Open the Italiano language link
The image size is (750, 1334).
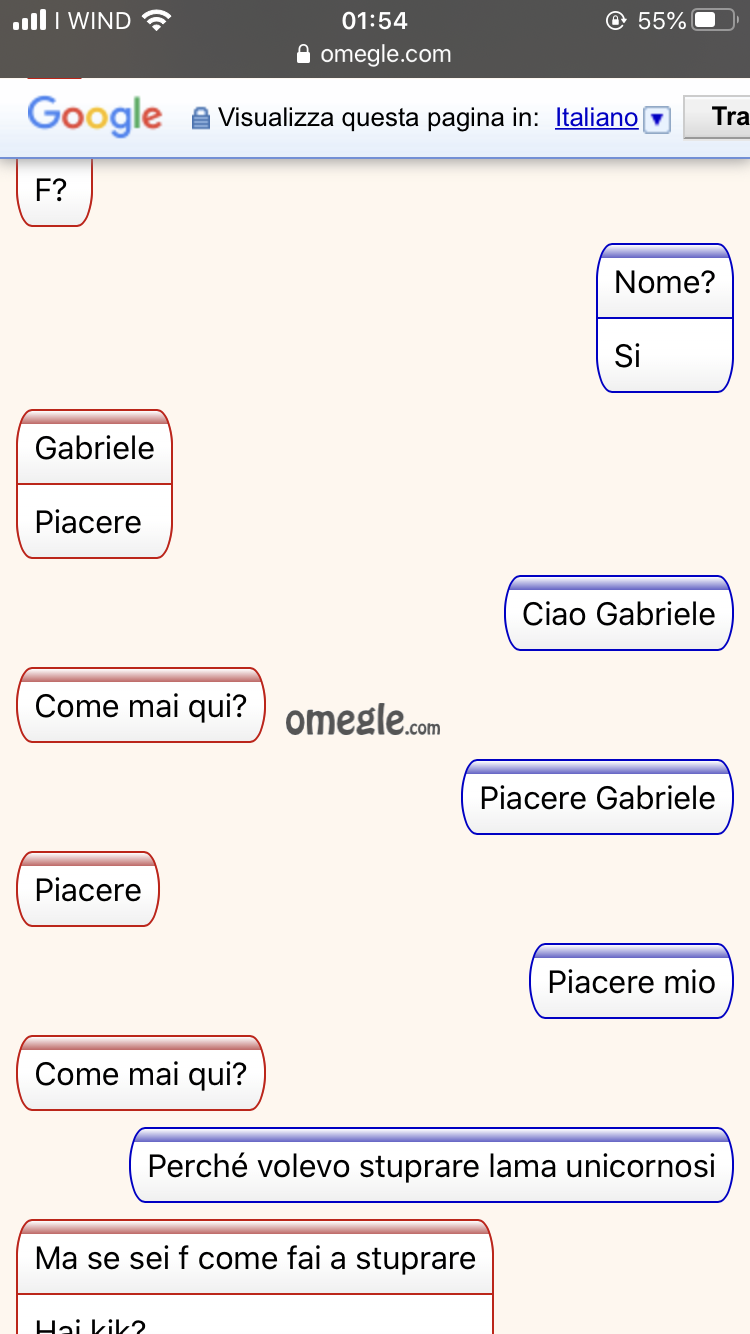pyautogui.click(x=596, y=118)
